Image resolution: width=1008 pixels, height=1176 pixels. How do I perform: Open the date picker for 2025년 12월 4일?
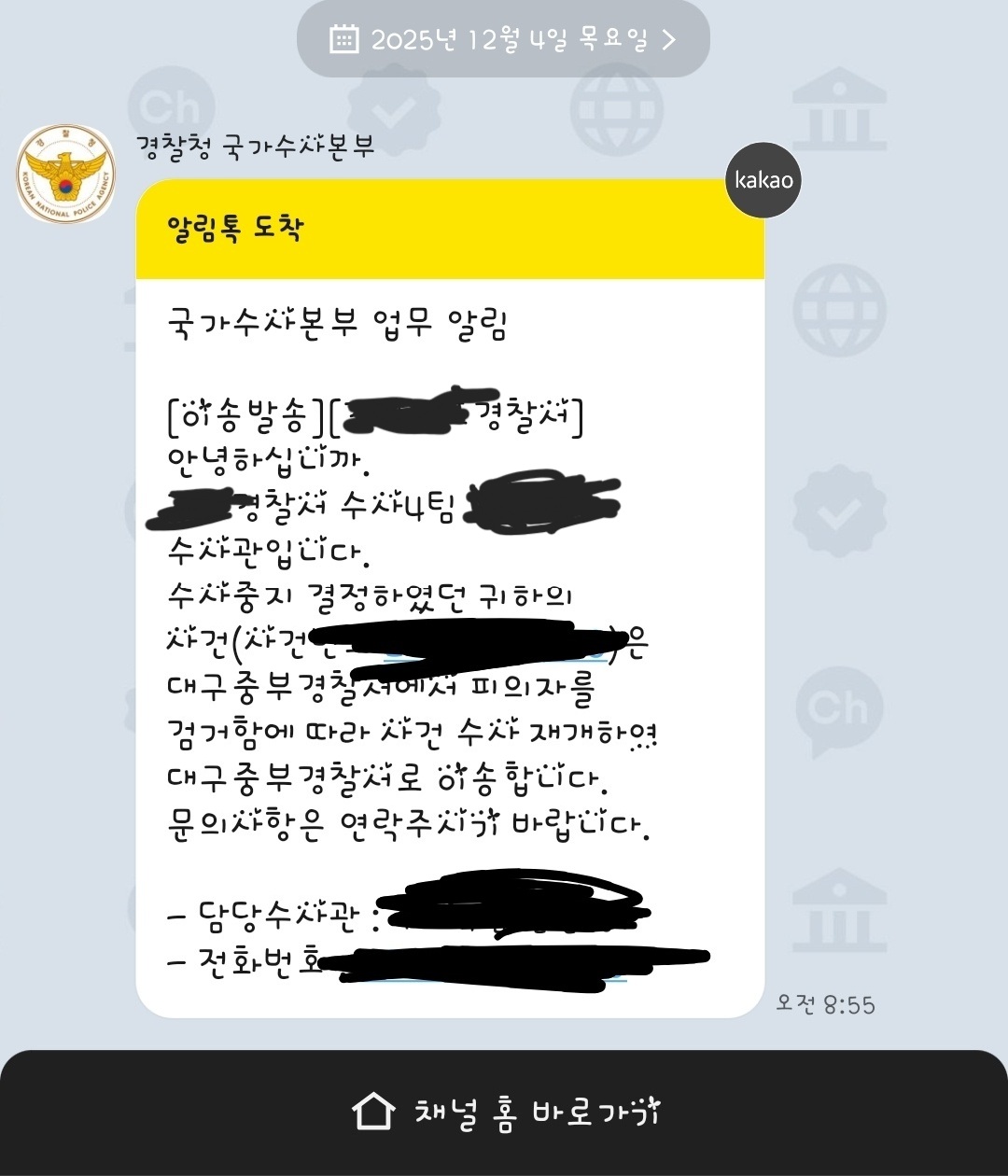[503, 39]
